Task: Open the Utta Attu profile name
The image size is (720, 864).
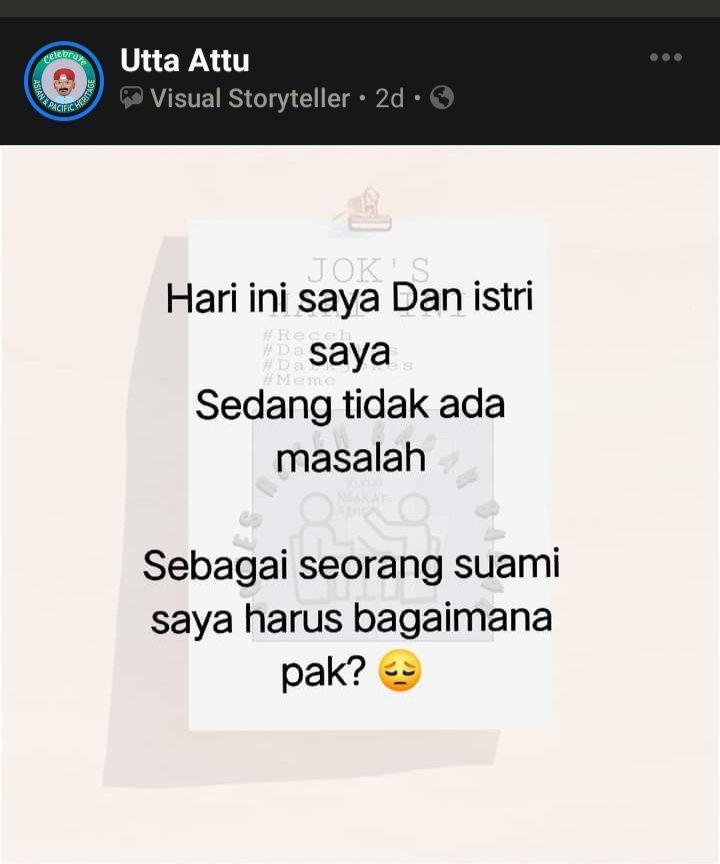Action: pos(185,61)
